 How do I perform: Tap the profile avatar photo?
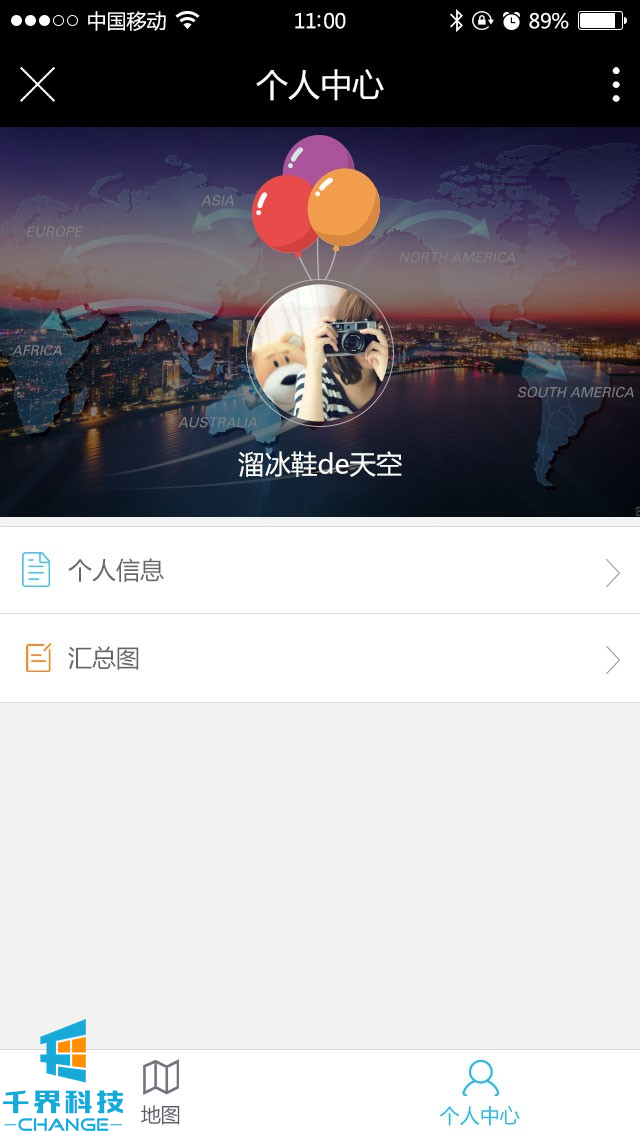tap(320, 353)
